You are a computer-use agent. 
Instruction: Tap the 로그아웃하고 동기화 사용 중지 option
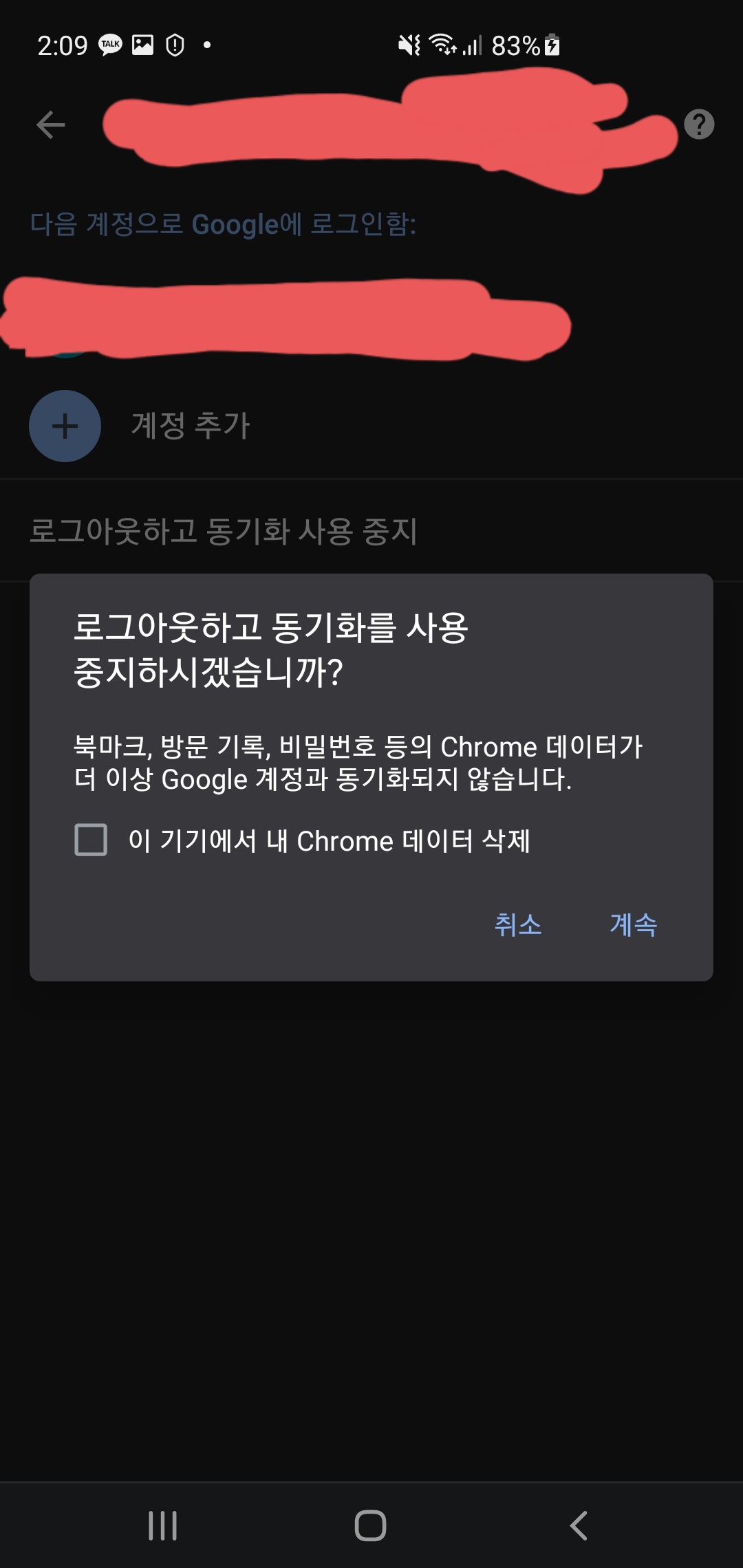tap(224, 528)
